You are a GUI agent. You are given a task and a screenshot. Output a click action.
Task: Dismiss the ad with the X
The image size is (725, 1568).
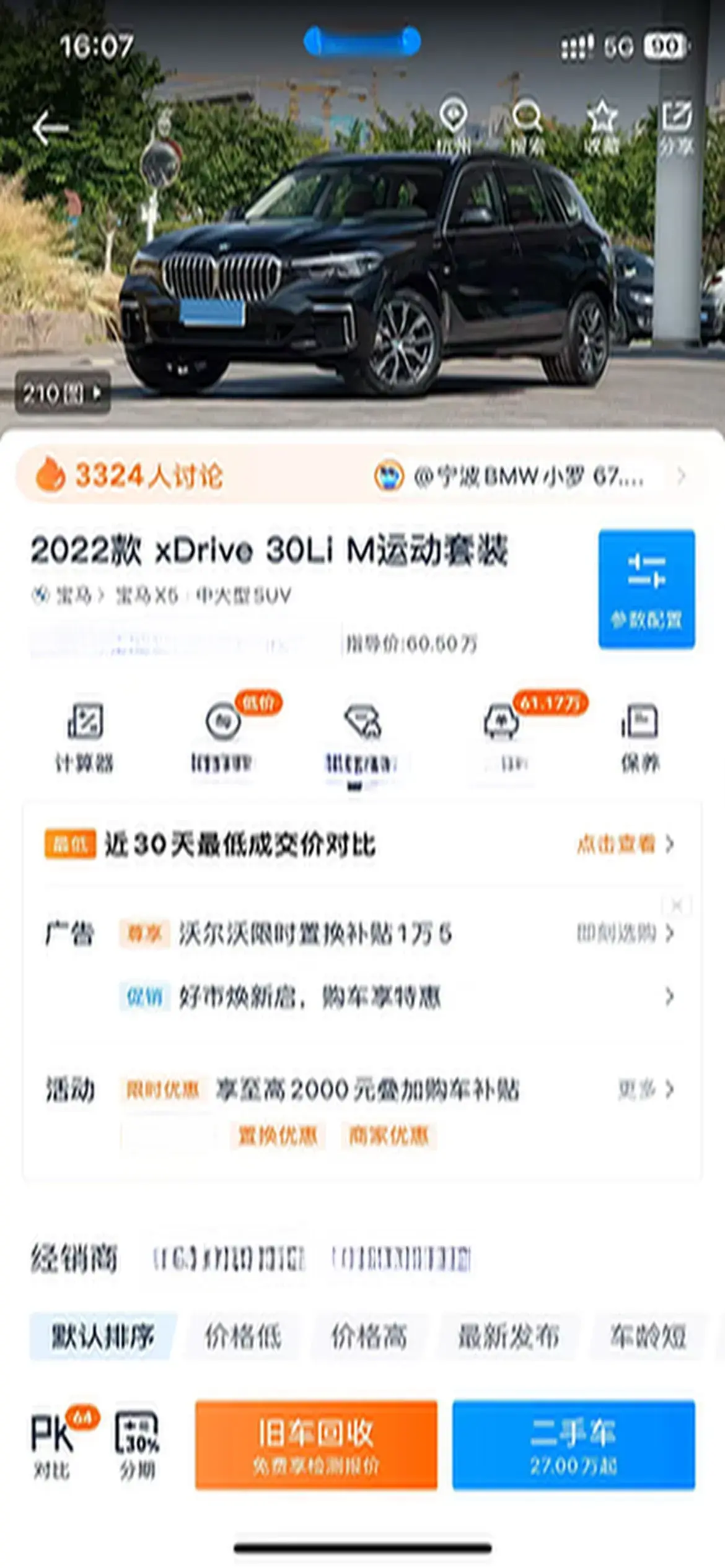point(676,906)
